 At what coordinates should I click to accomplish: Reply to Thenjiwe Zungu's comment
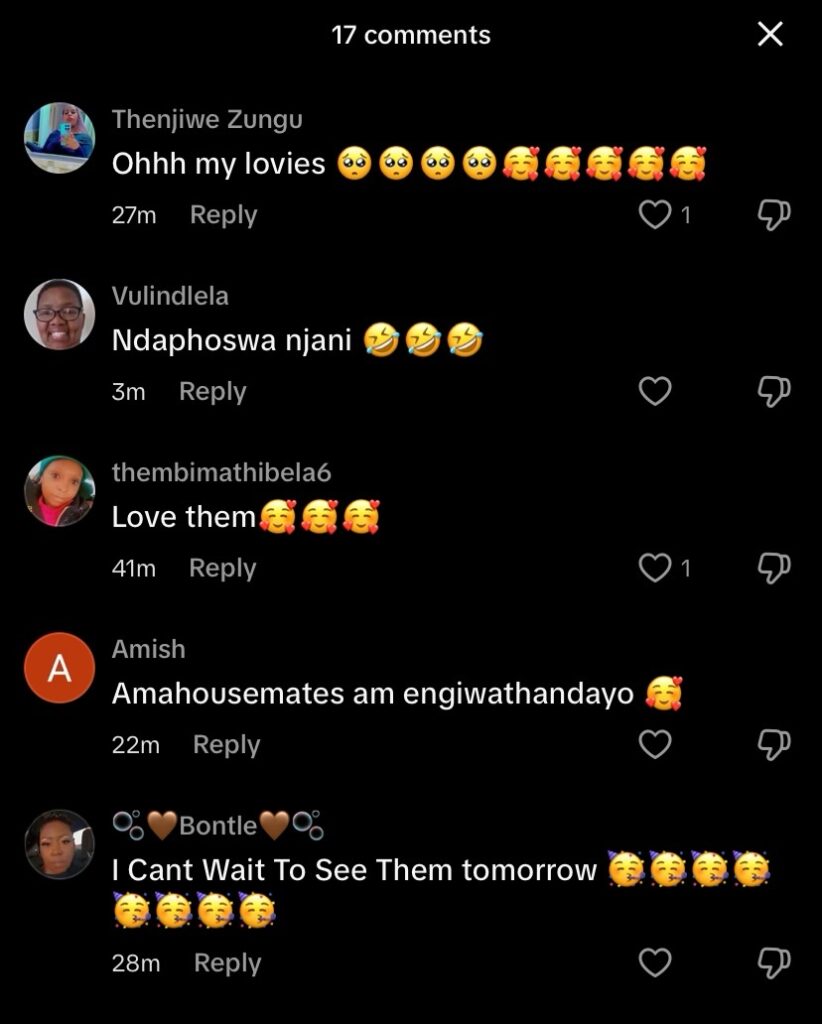(223, 215)
